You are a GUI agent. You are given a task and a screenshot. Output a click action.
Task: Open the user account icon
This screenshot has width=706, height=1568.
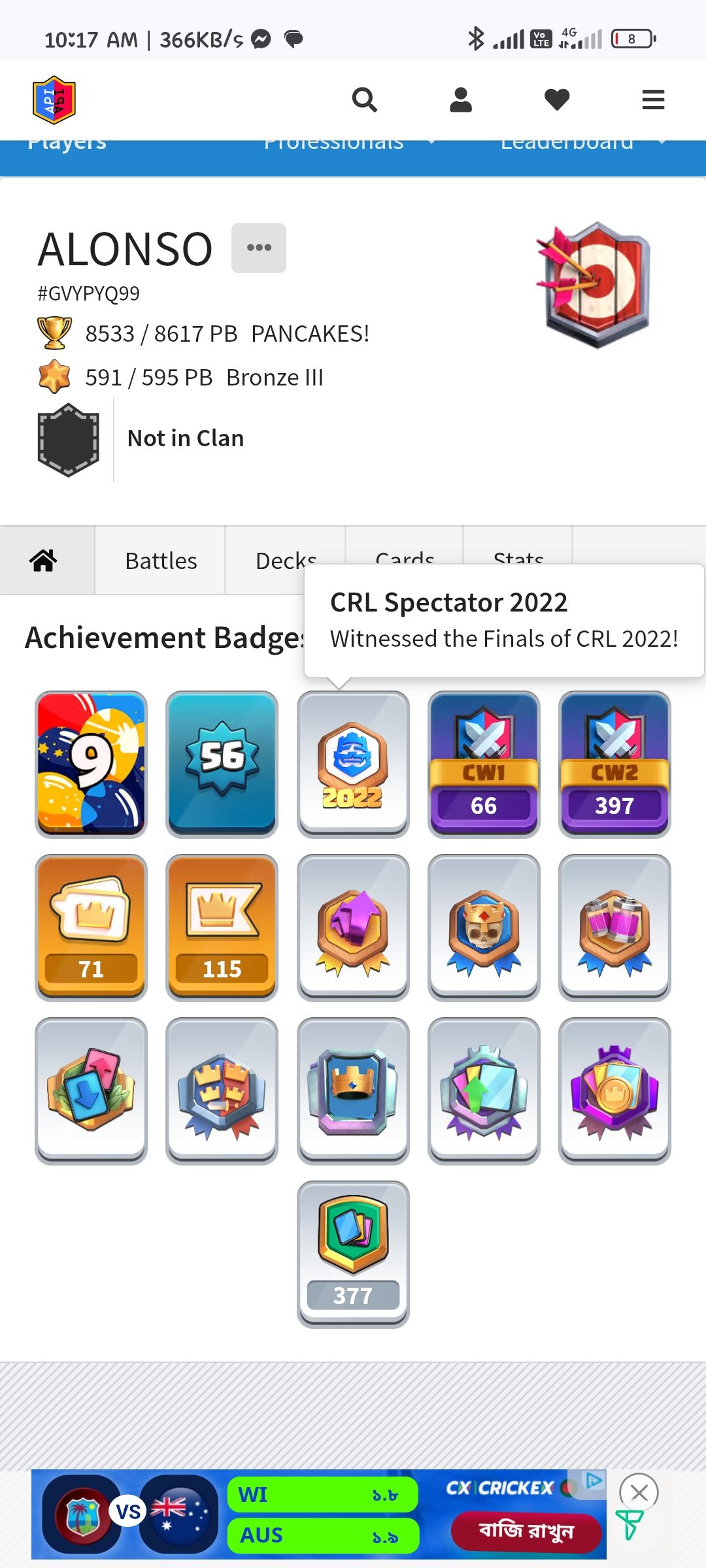461,100
